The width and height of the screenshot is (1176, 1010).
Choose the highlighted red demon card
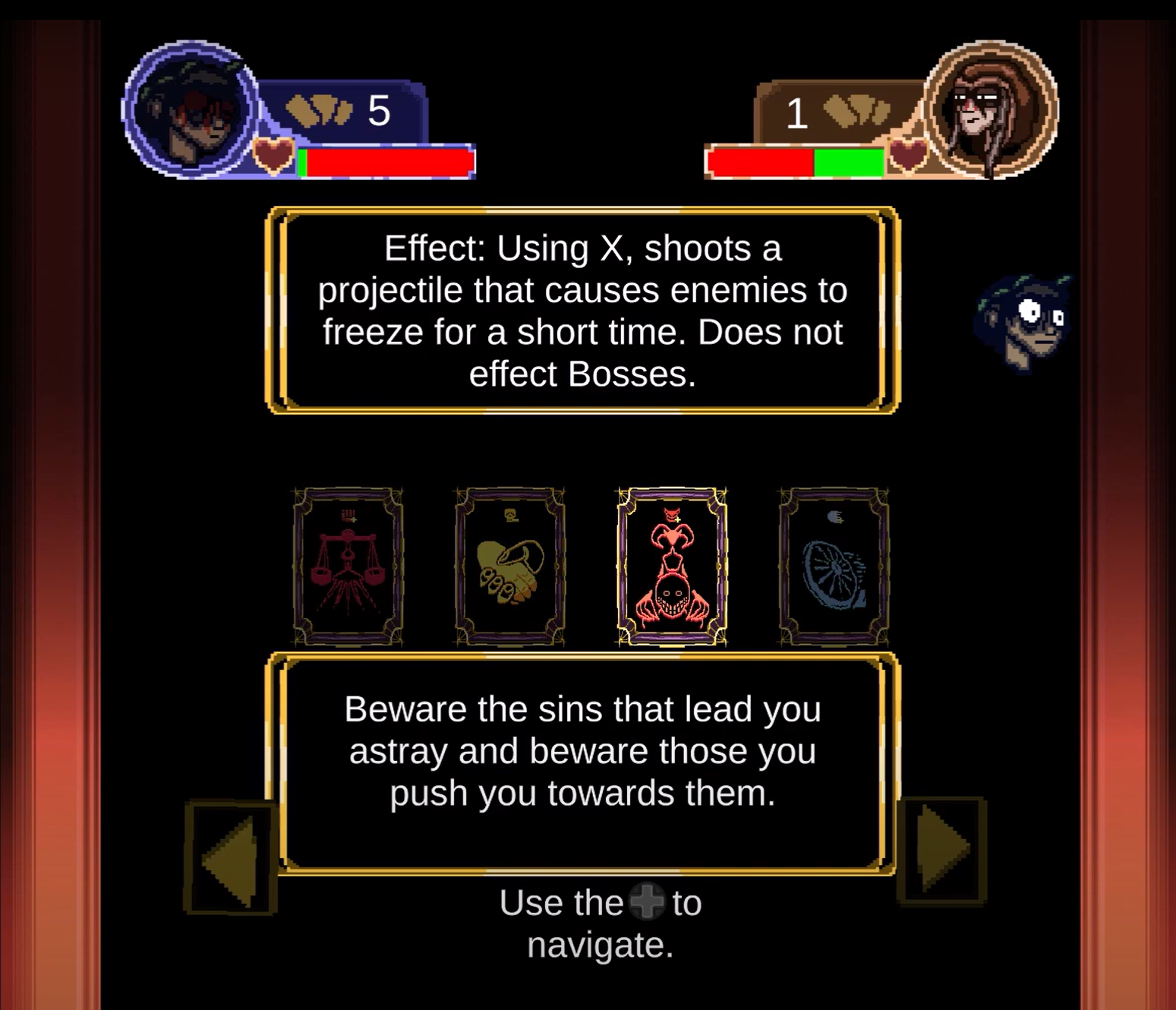tap(672, 567)
